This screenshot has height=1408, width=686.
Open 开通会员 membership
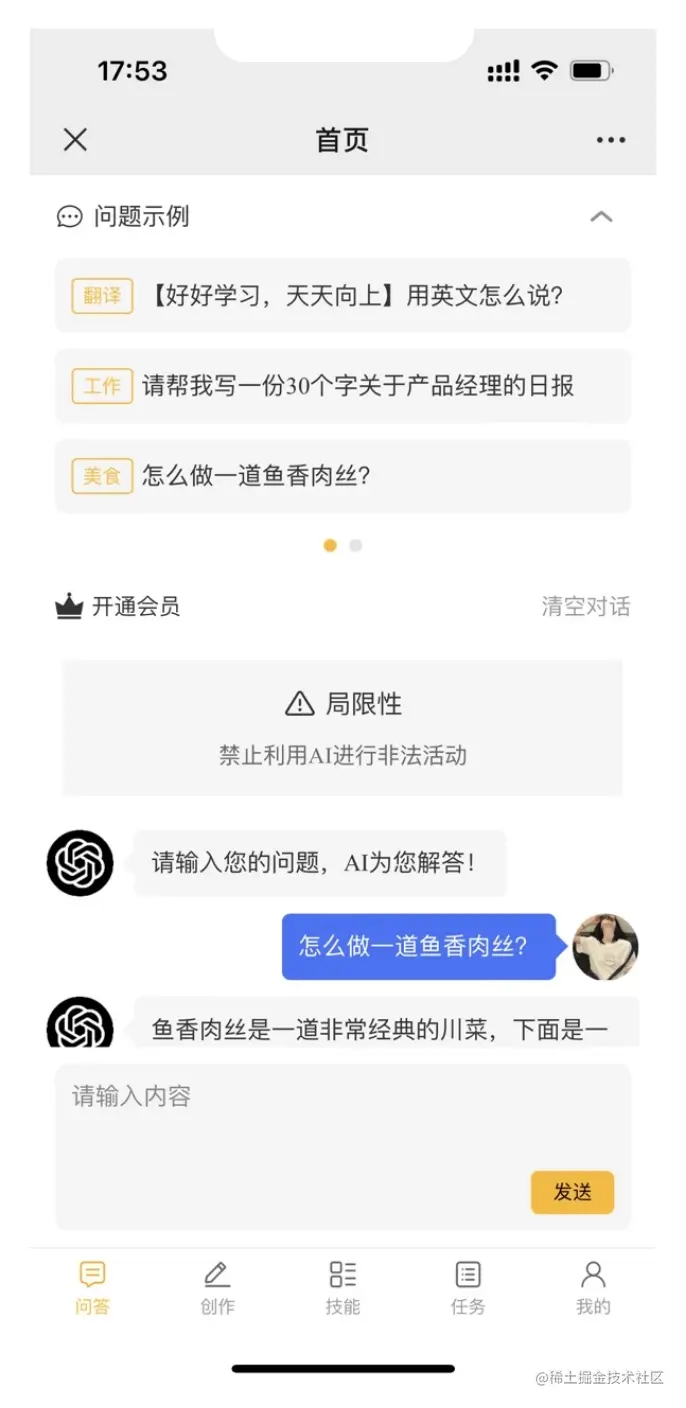(x=118, y=606)
